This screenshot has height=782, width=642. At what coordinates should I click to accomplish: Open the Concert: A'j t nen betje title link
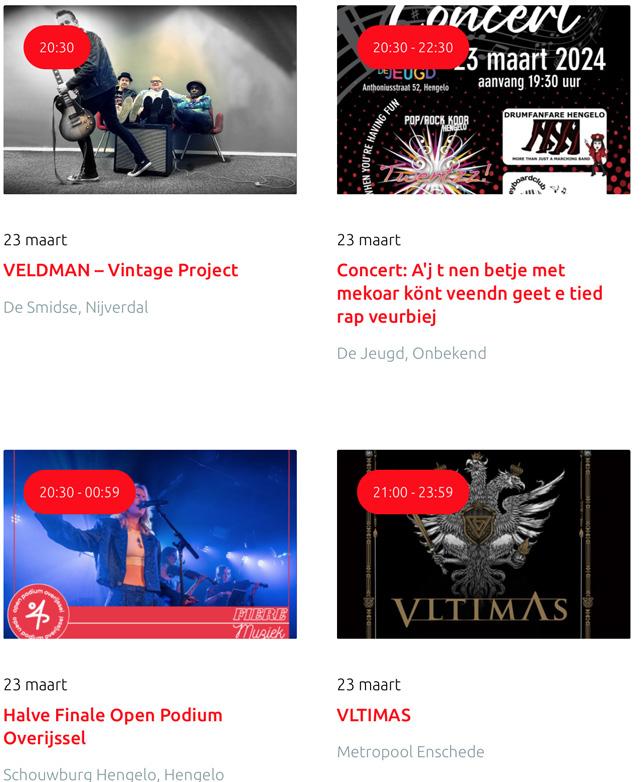pyautogui.click(x=469, y=293)
